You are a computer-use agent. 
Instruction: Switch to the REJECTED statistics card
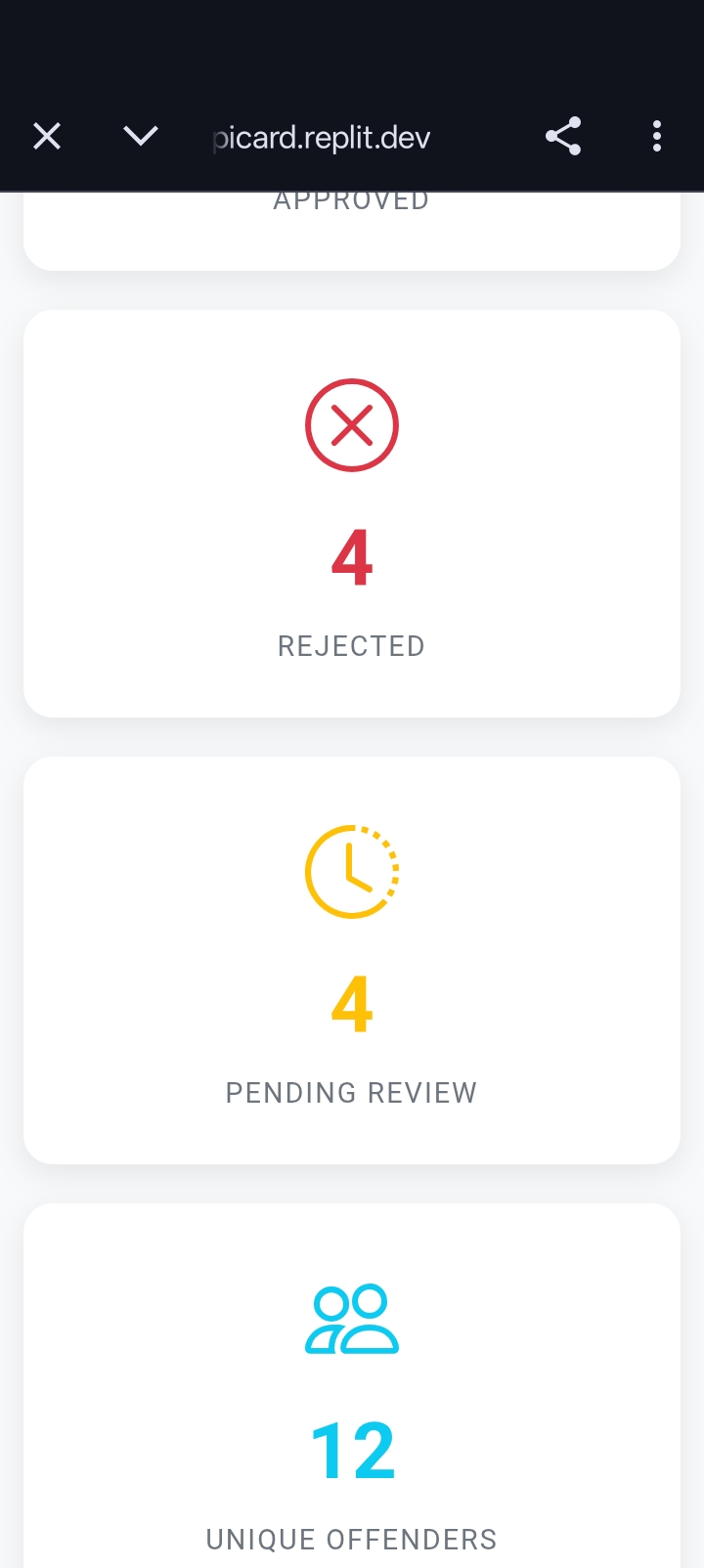click(351, 512)
